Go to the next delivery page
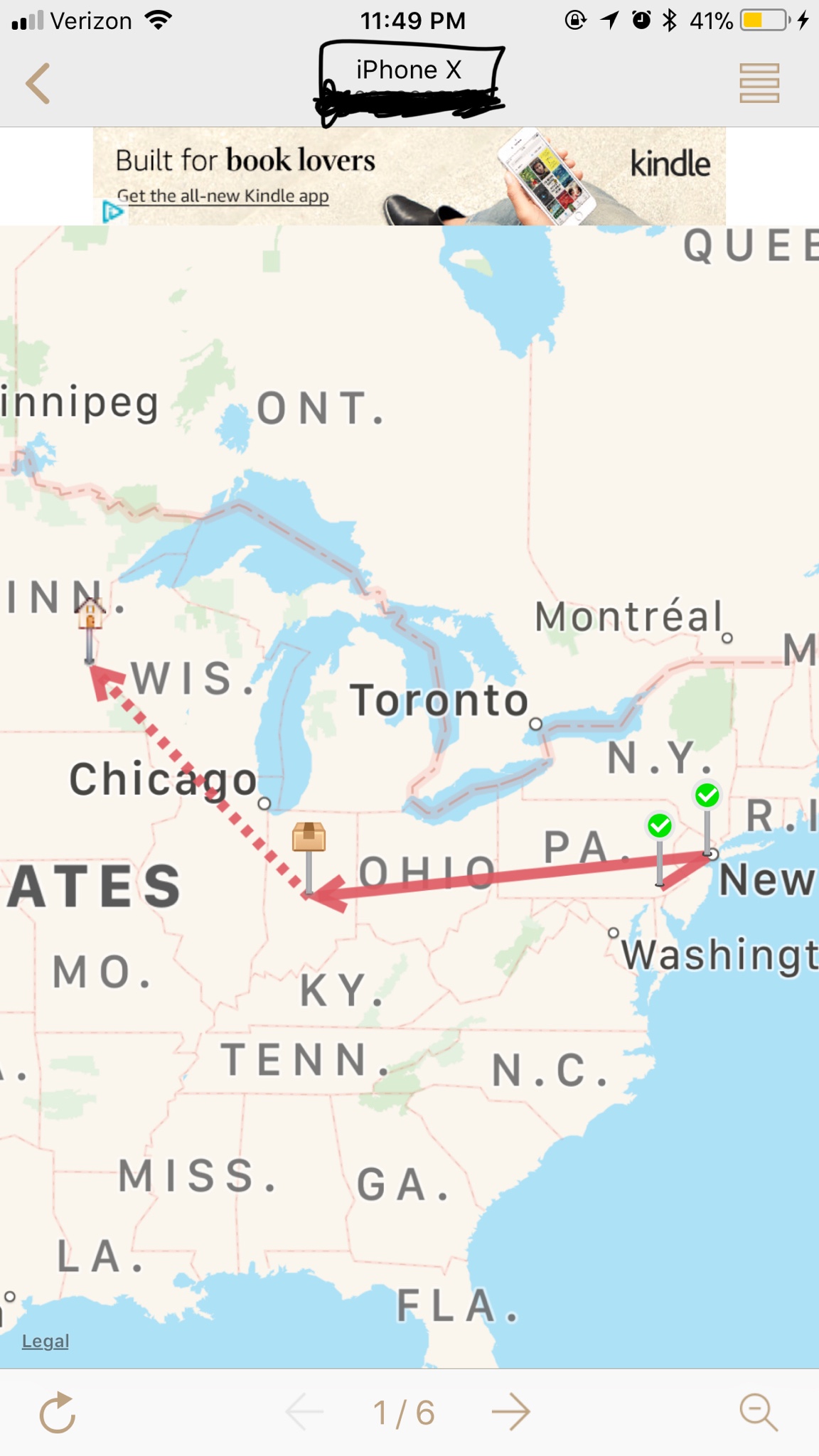819x1456 pixels. pyautogui.click(x=511, y=1412)
